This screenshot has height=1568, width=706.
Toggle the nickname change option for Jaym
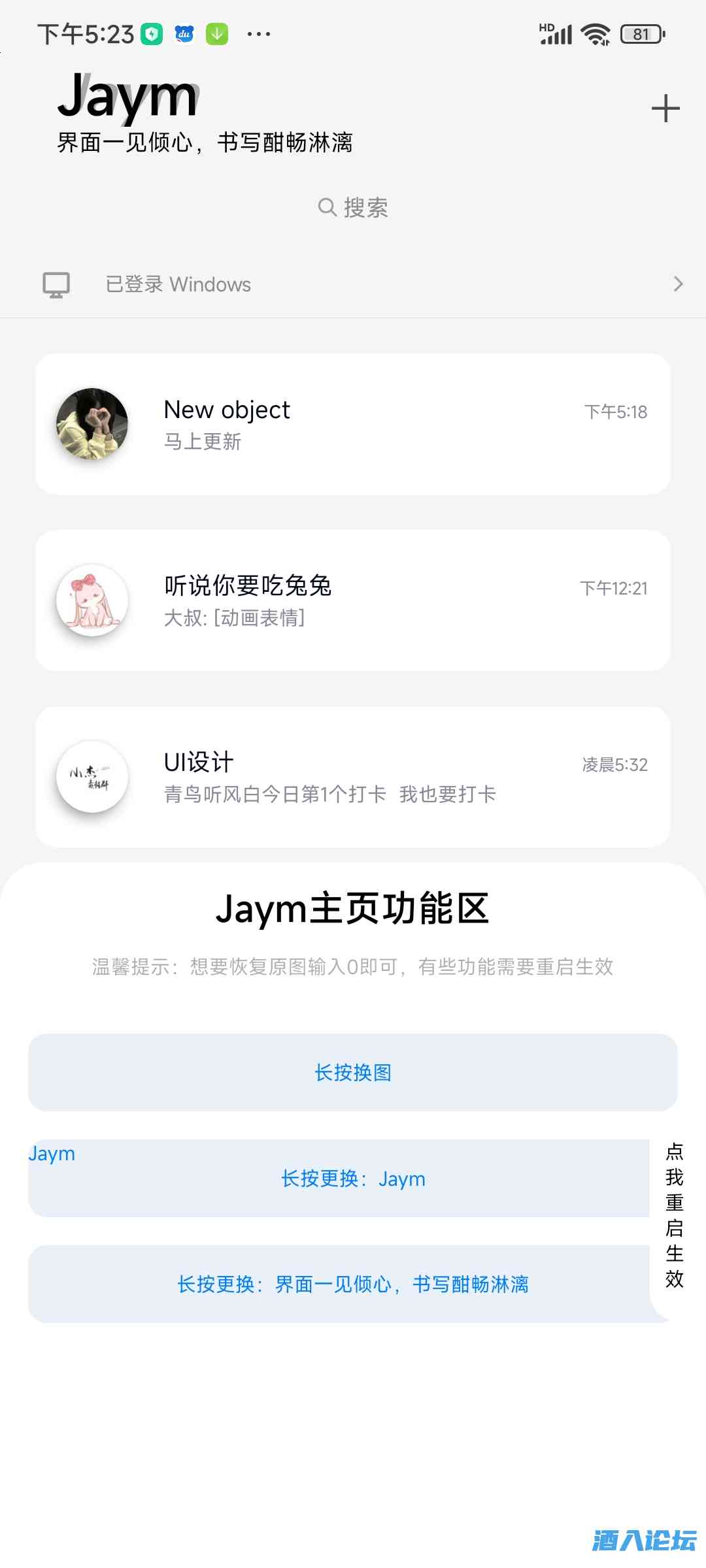click(353, 1178)
